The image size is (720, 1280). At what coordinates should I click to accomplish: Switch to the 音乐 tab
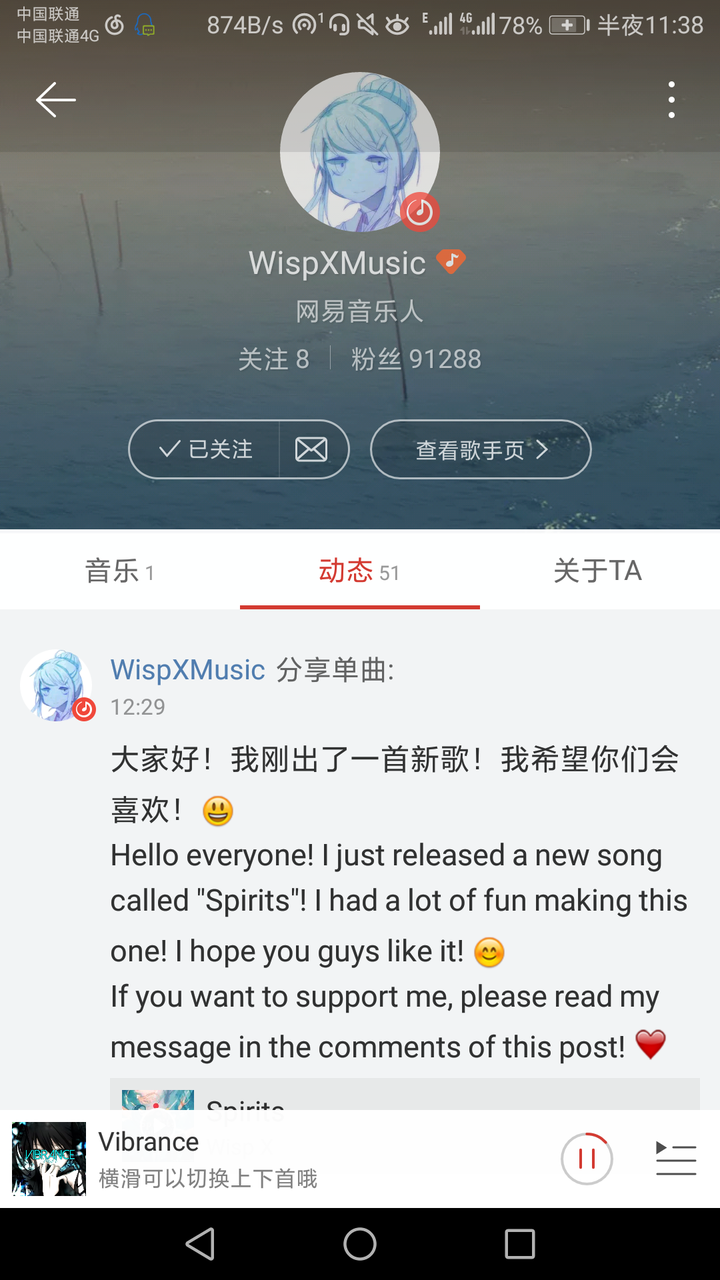pyautogui.click(x=119, y=570)
